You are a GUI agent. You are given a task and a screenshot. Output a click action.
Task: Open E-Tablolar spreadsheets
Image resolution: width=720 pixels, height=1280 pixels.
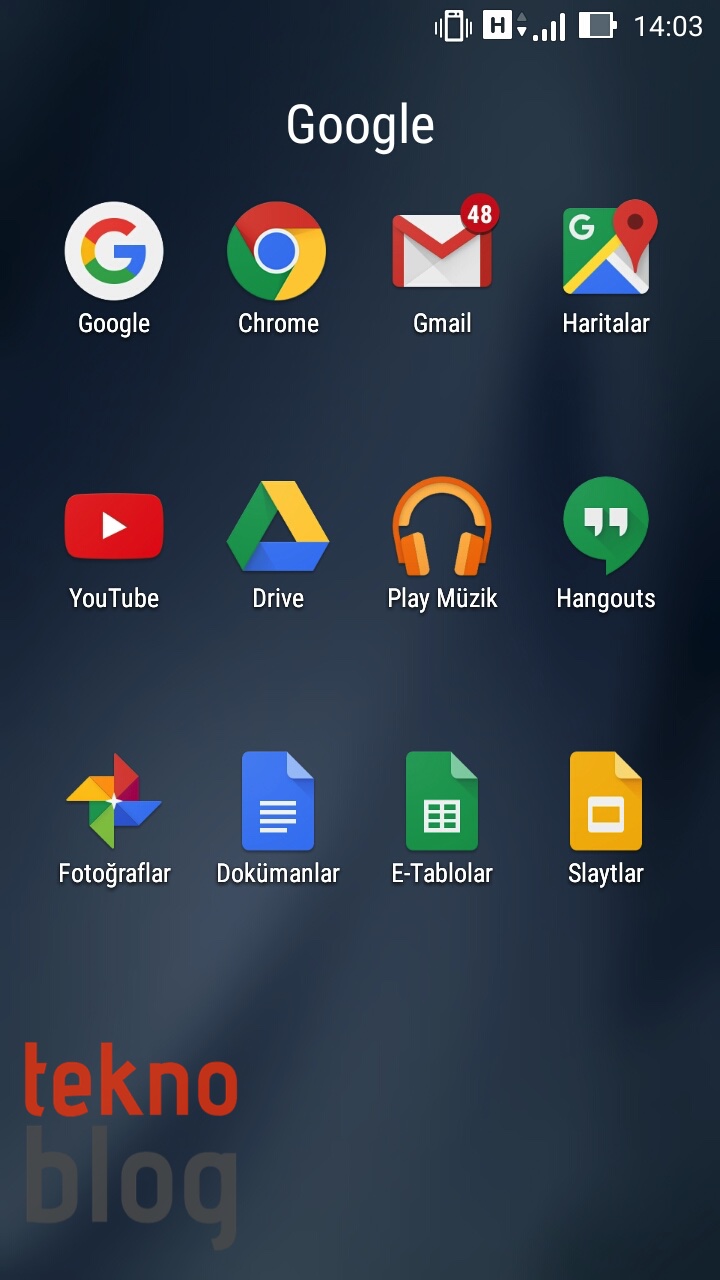(442, 801)
